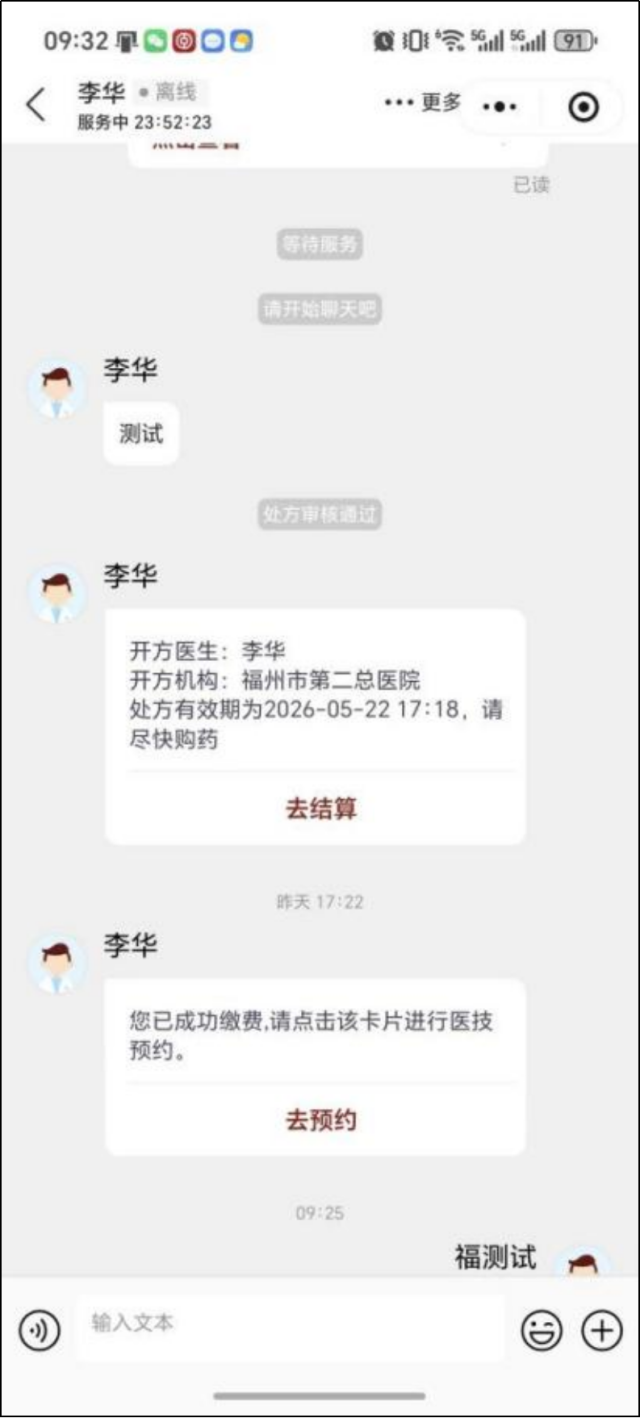Viewport: 640px width, 1418px height.
Task: Tap 去结算 to pay for the prescription
Action: point(321,808)
